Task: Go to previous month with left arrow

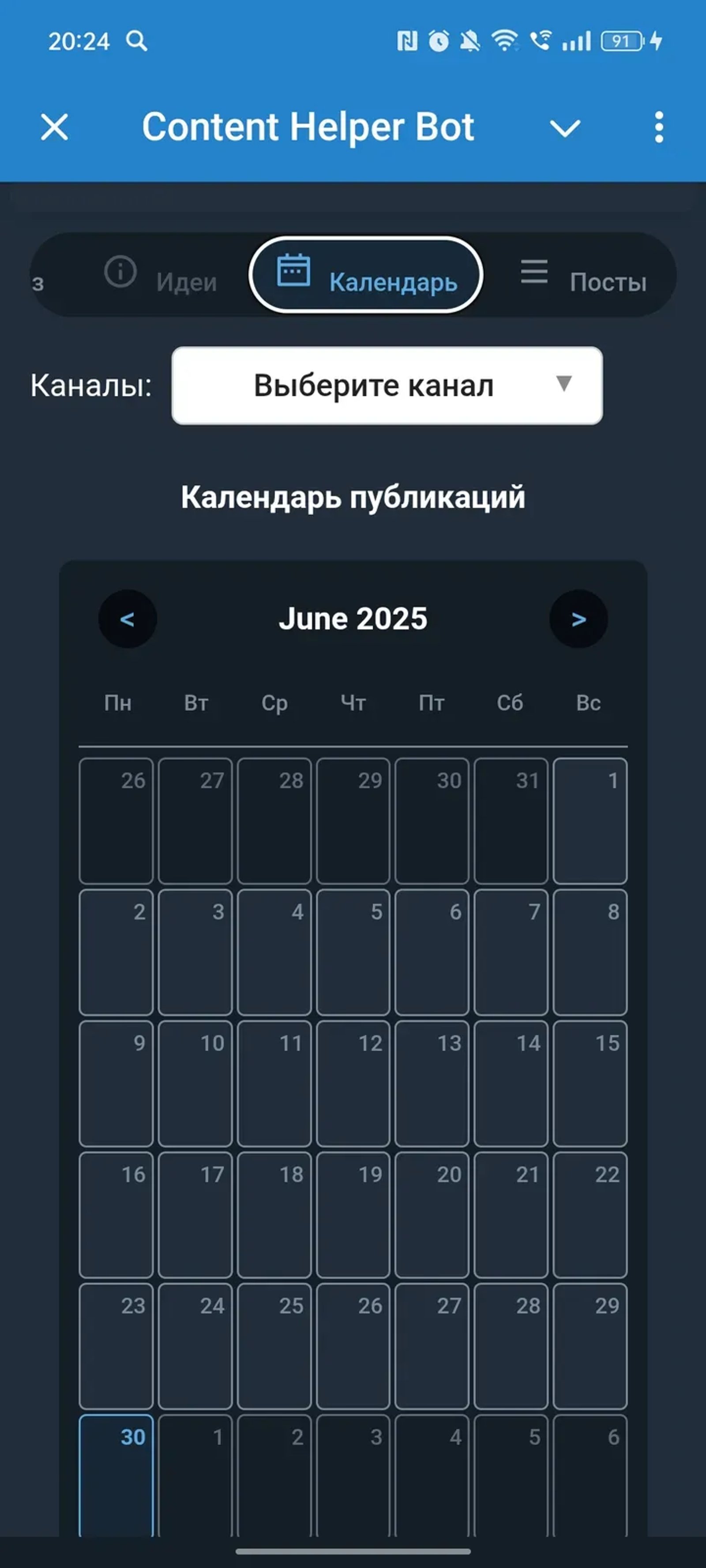Action: pyautogui.click(x=128, y=619)
